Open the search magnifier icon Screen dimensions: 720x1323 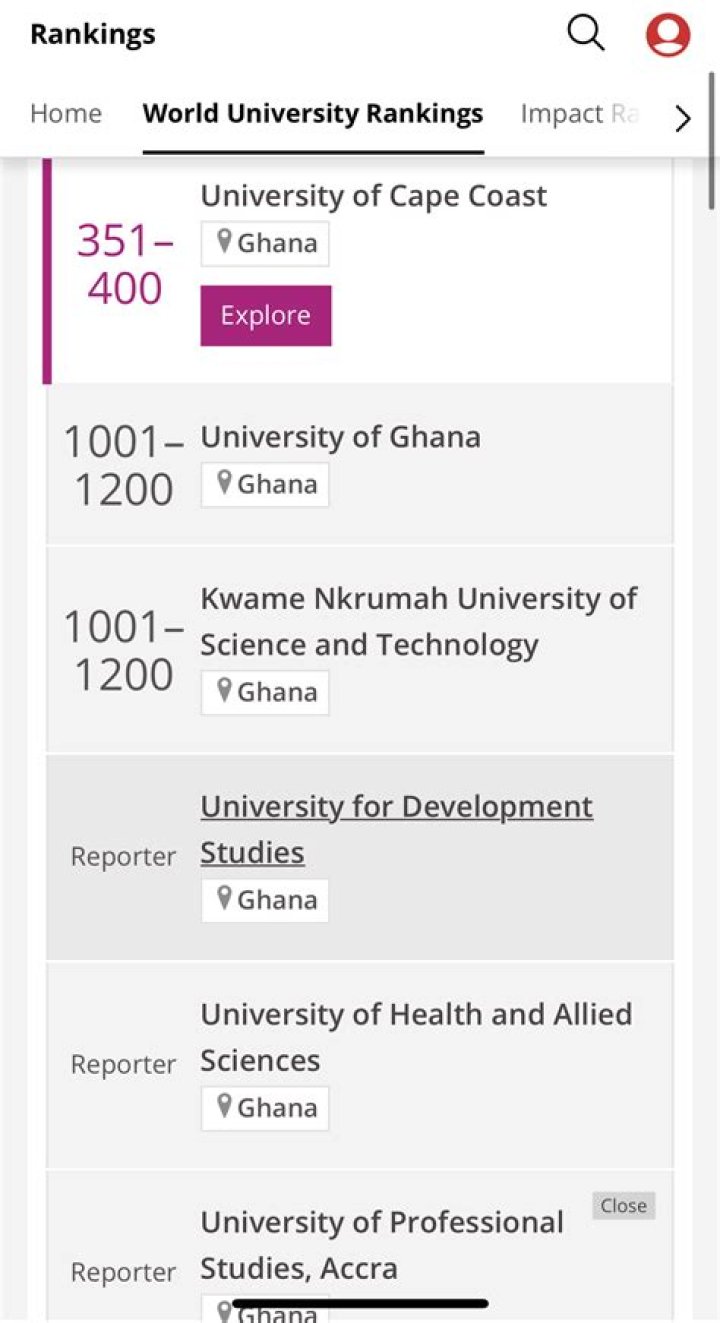(x=585, y=33)
